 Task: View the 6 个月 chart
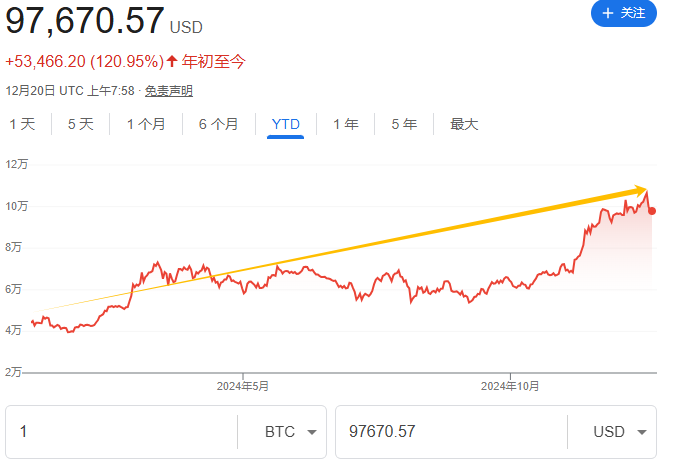coord(218,125)
